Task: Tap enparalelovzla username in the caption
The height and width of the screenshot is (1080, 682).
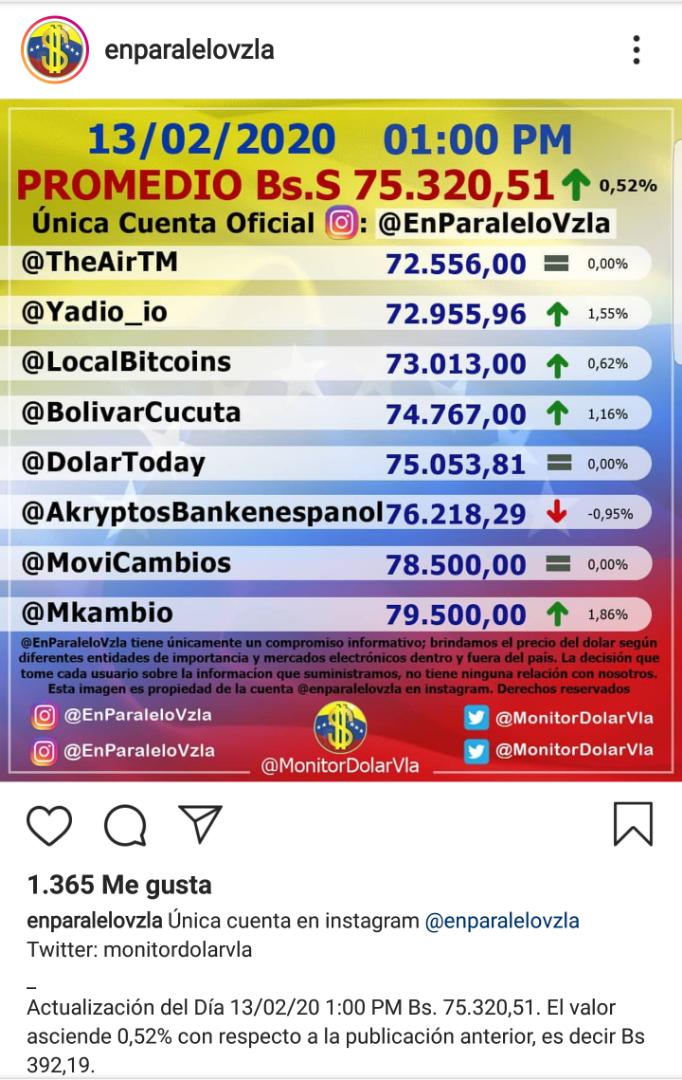Action: (x=95, y=920)
